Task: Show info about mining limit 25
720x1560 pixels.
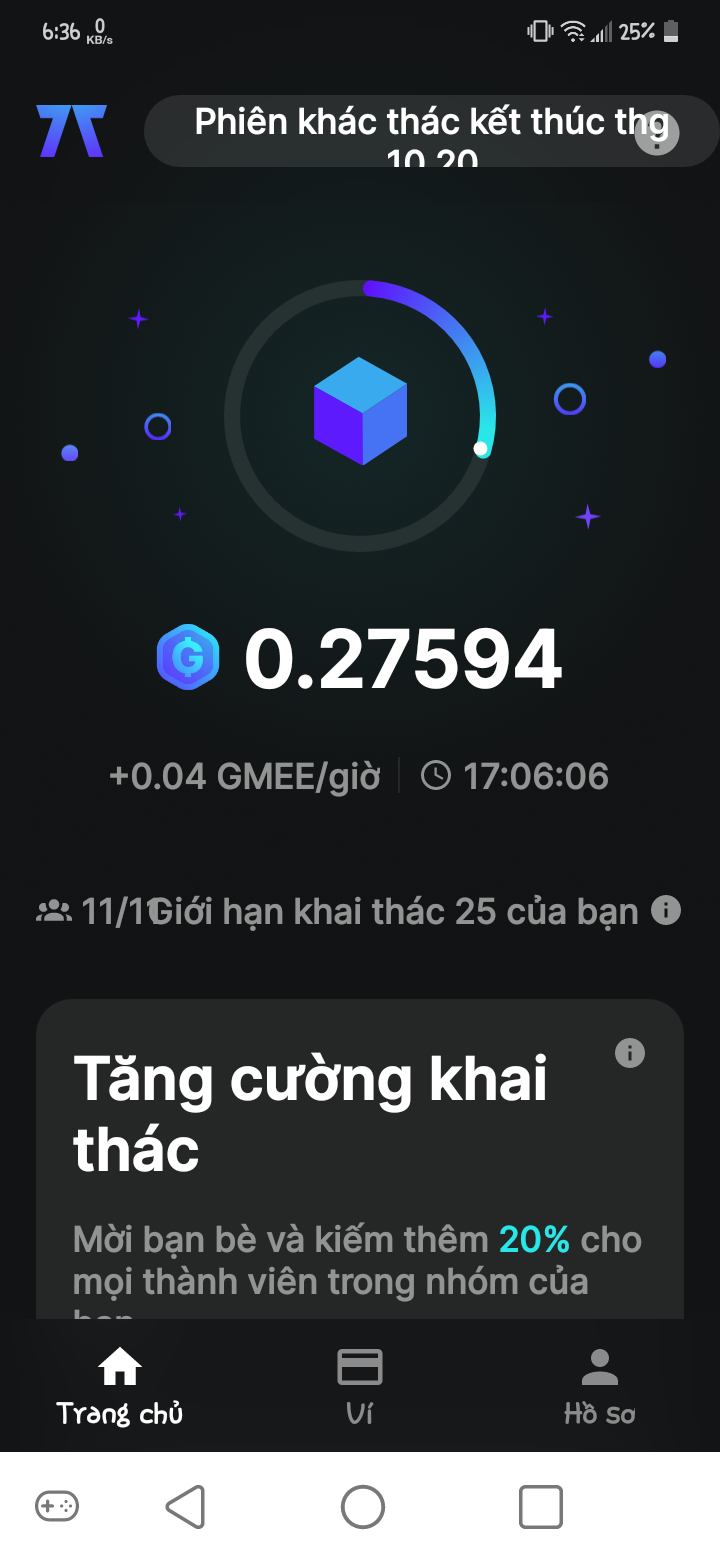Action: click(666, 910)
